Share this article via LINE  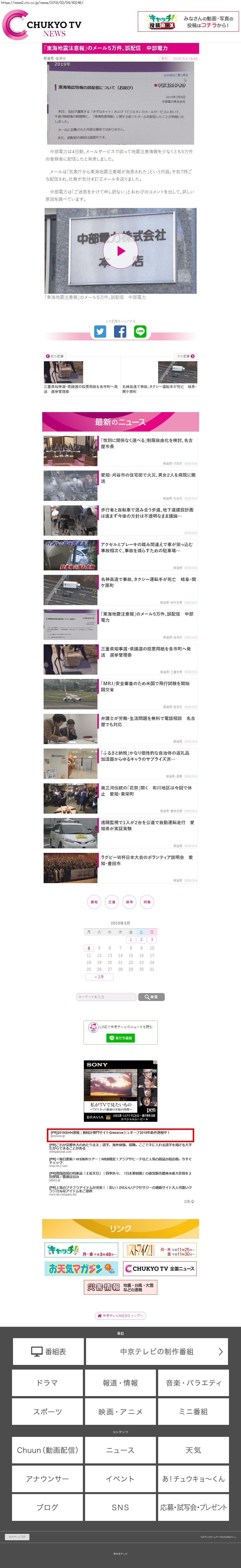140,331
